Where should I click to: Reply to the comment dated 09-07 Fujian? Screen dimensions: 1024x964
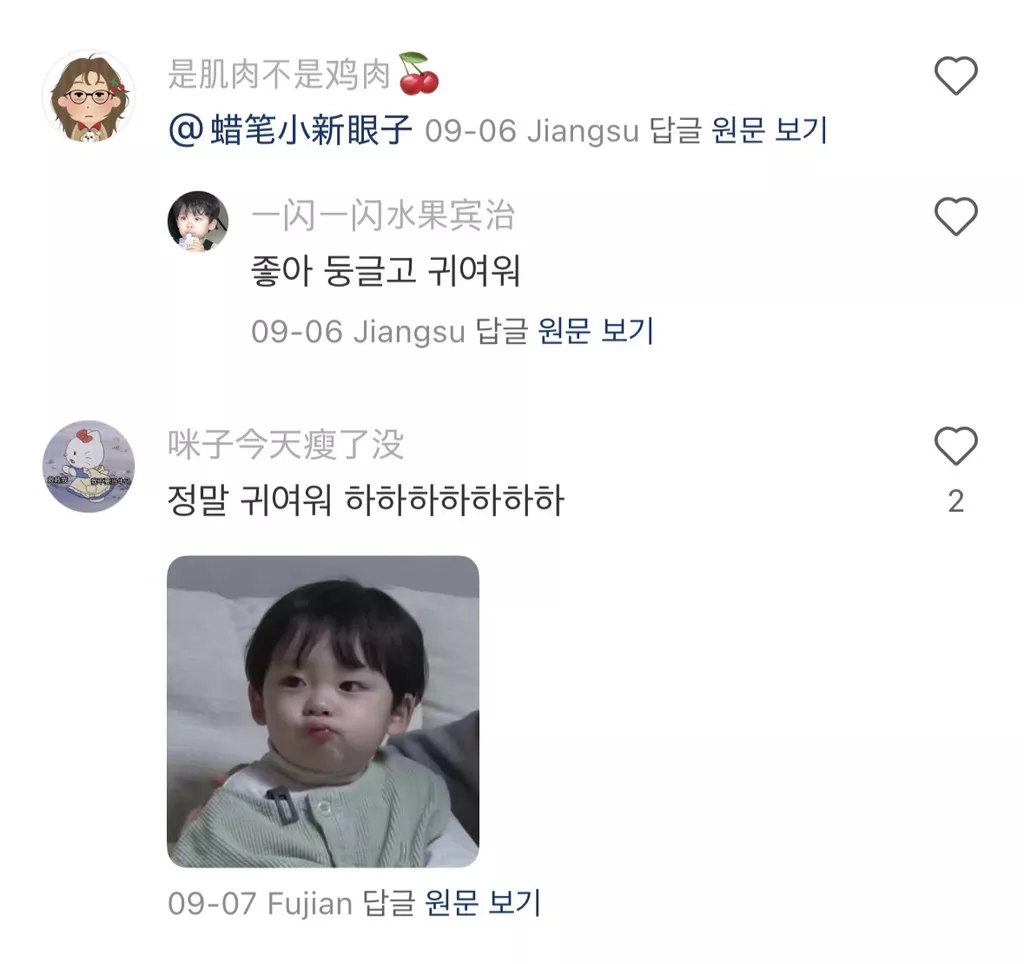tap(389, 904)
